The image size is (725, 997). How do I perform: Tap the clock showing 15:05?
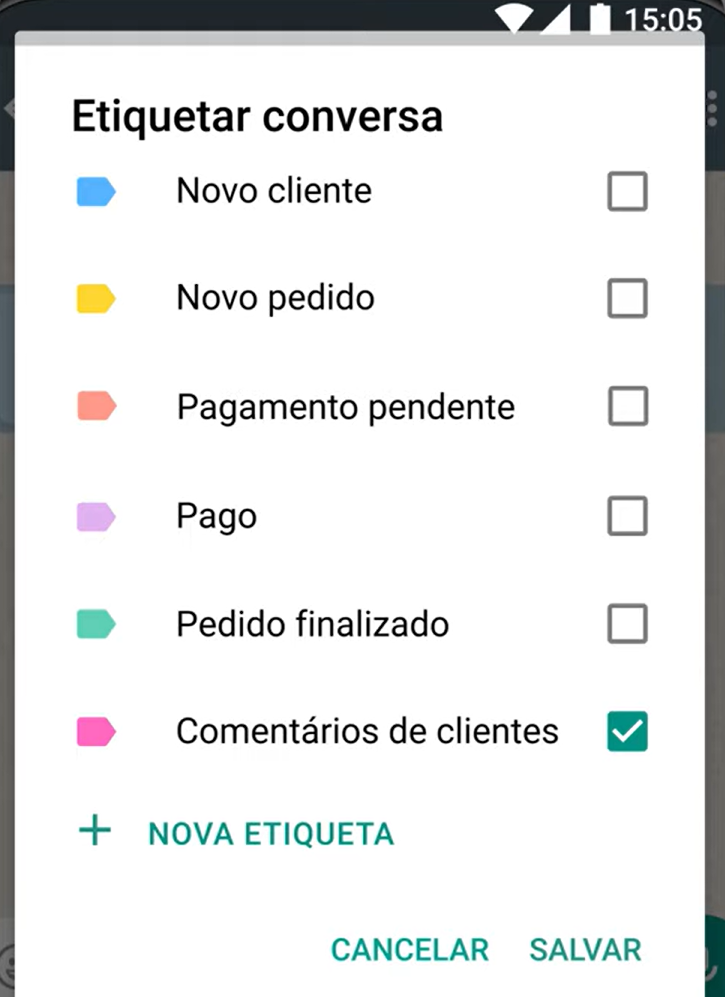click(666, 18)
